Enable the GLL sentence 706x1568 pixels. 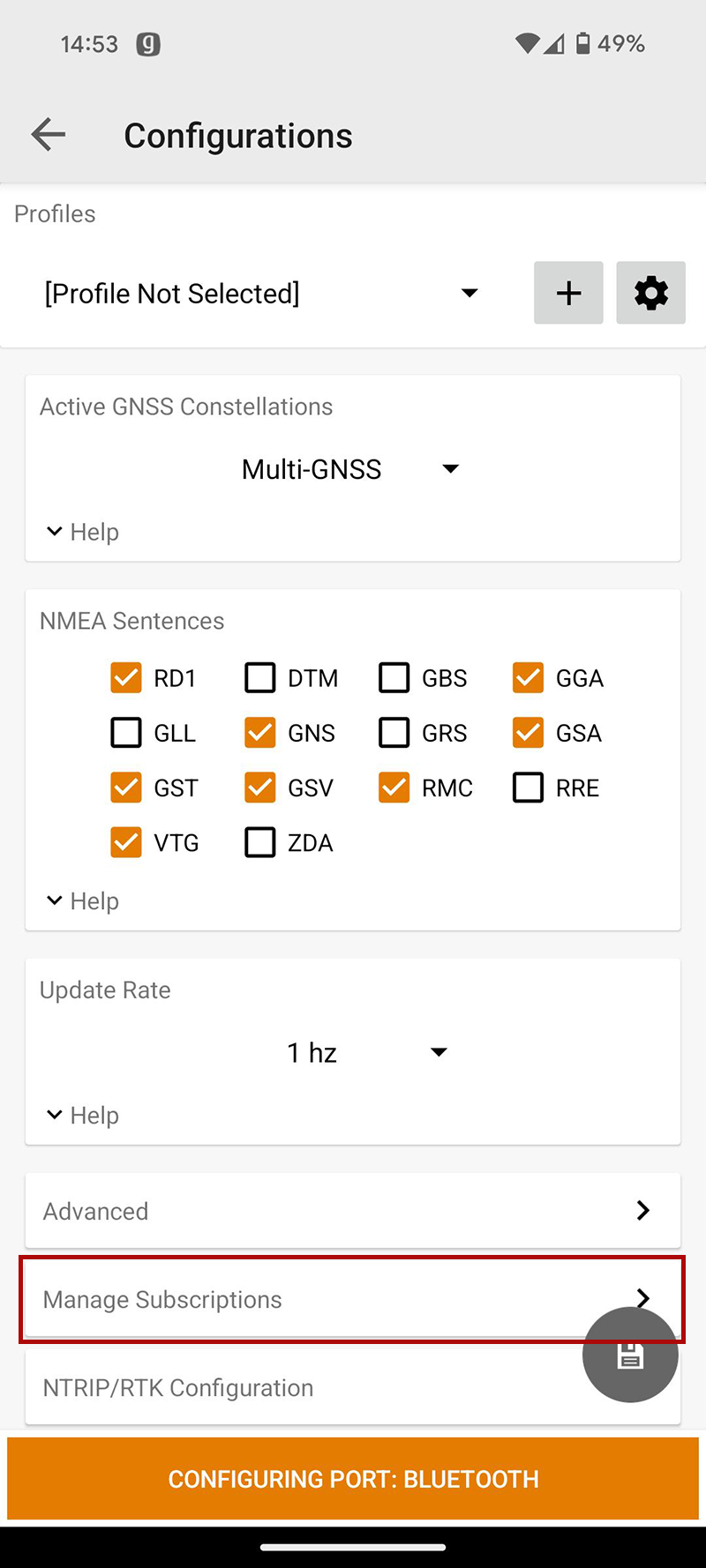126,733
